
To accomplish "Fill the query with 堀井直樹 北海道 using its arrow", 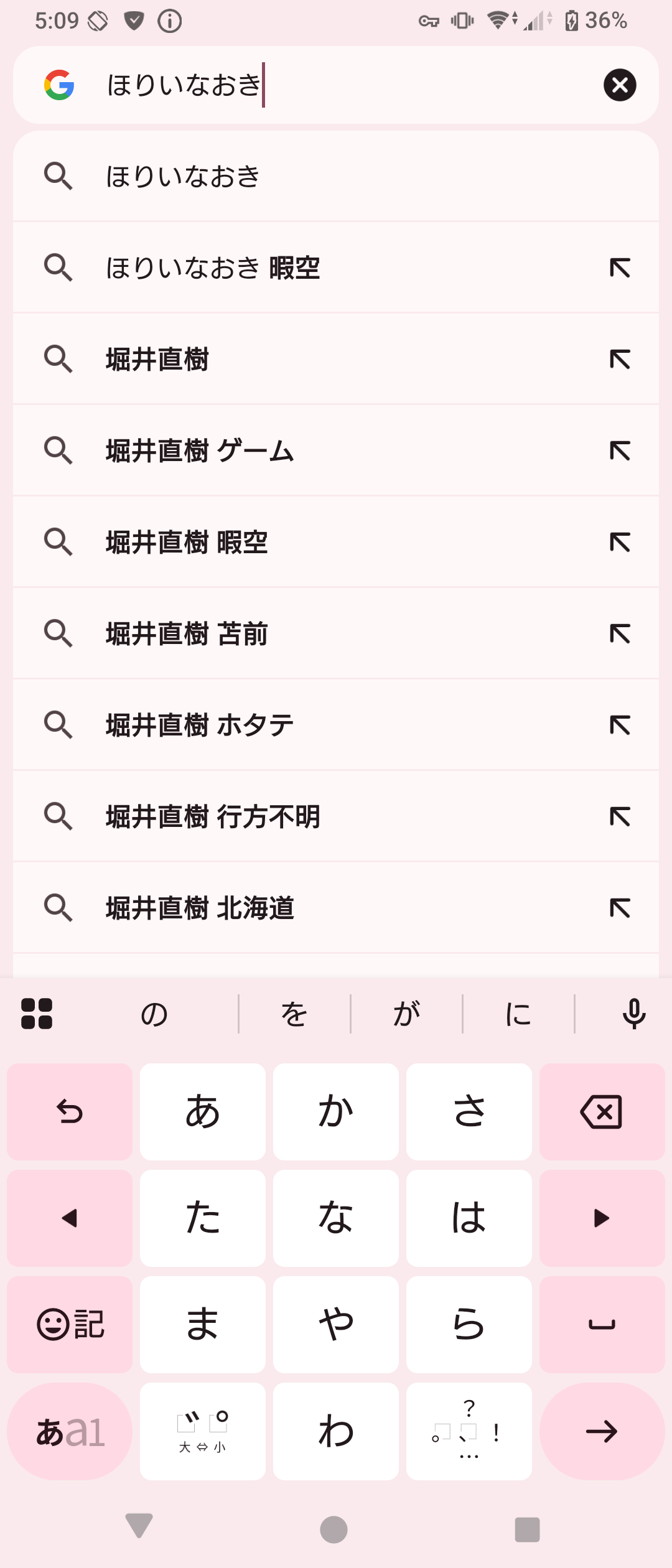I will click(x=620, y=908).
